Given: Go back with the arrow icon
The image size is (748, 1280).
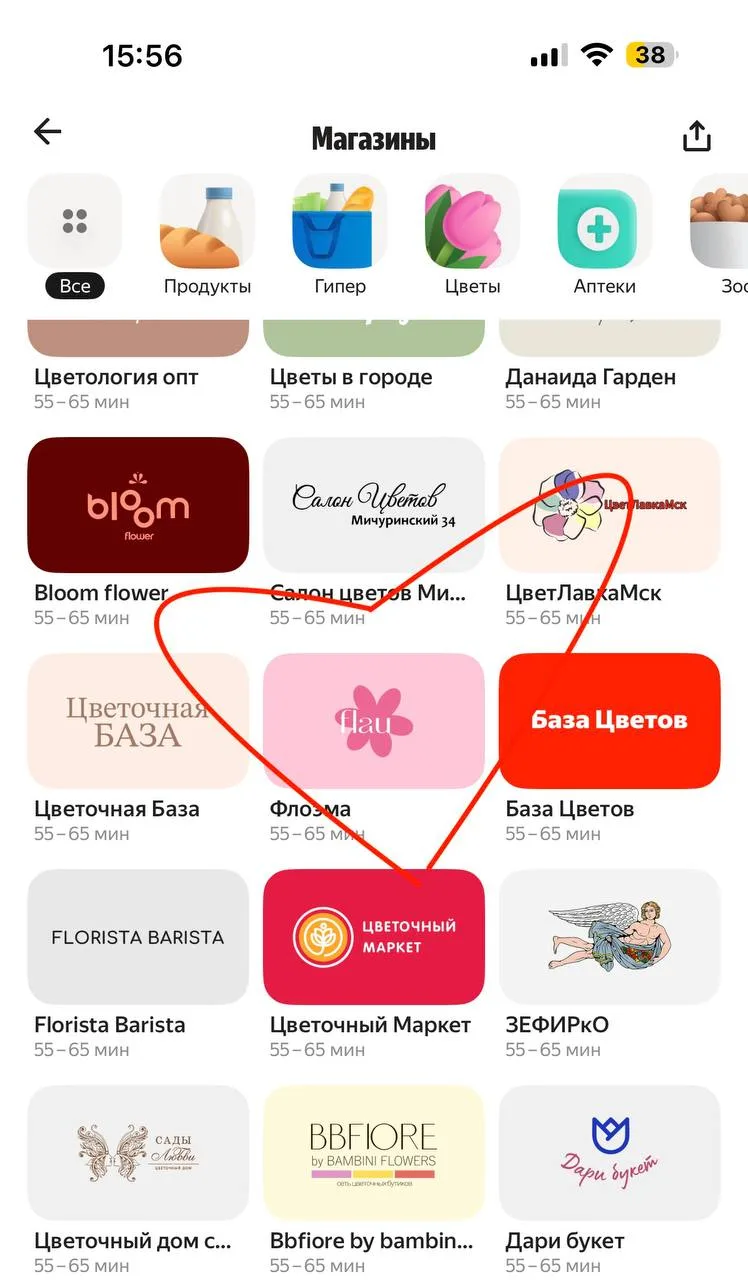Looking at the screenshot, I should tap(47, 131).
